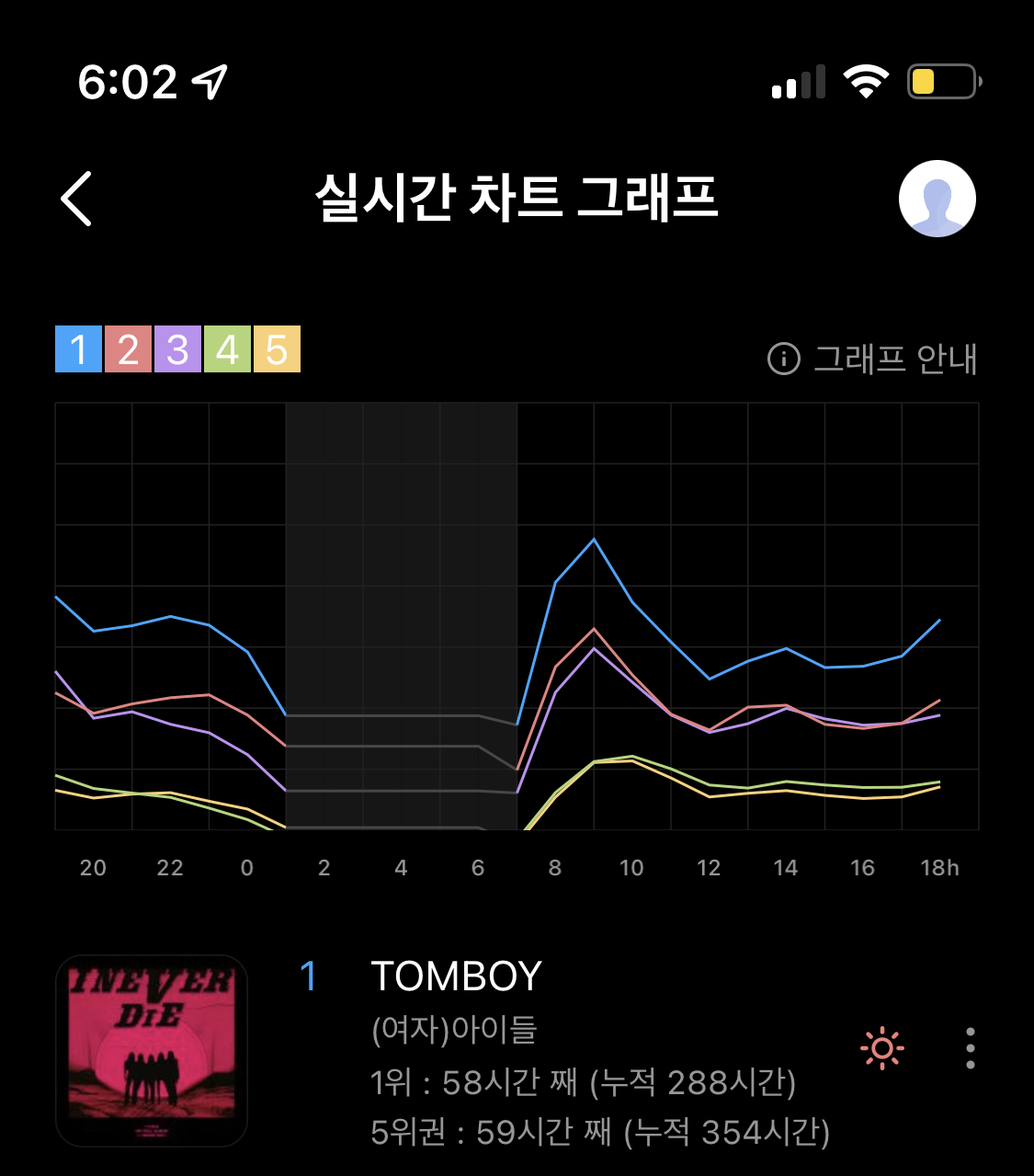
Task: Open more options for TOMBOY
Action: (970, 1047)
